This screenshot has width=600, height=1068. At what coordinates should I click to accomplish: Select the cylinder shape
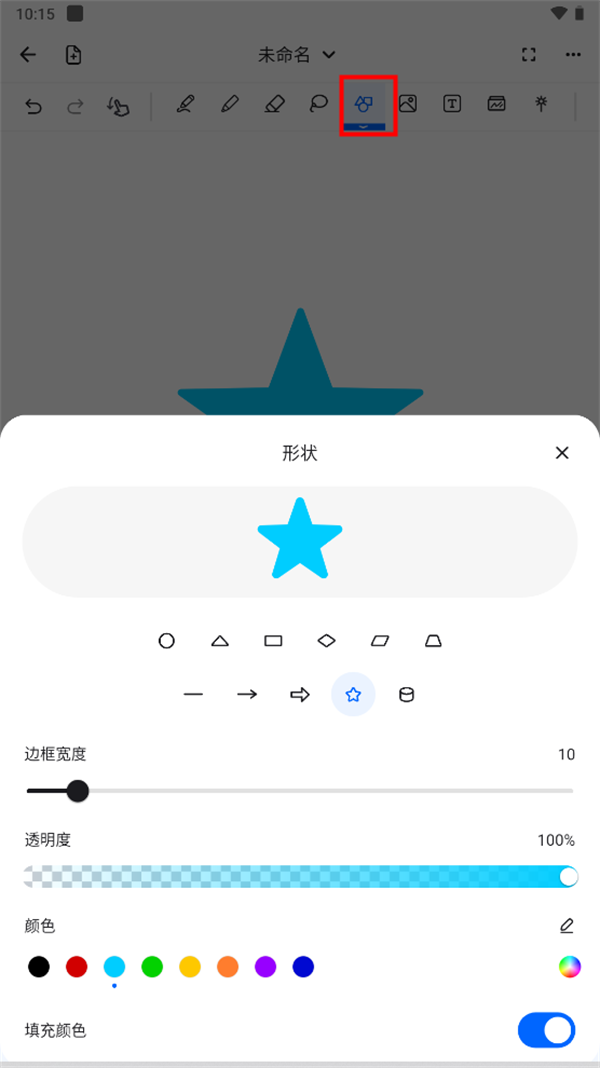pos(407,695)
